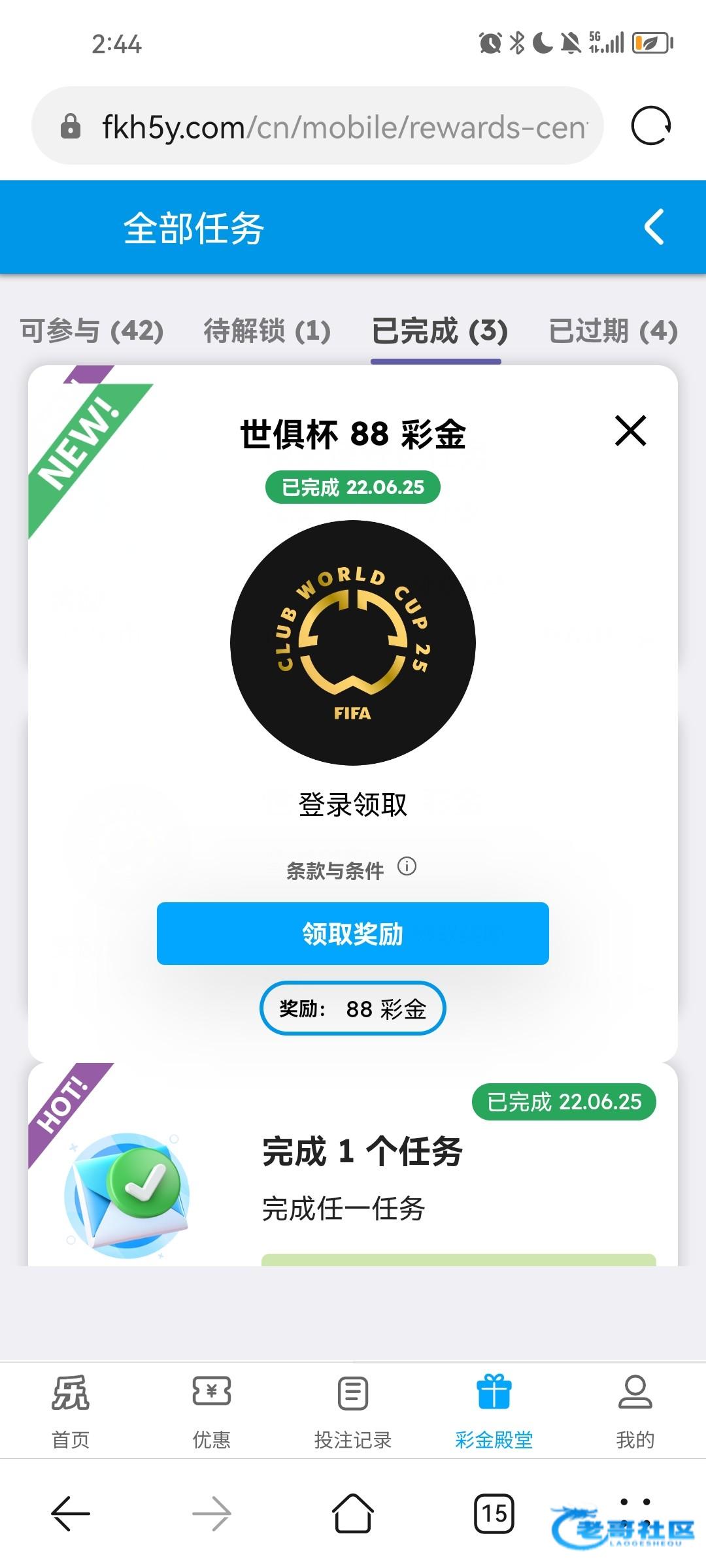The image size is (706, 1568).
Task: Open the 已过期 (4) tab
Action: point(613,331)
